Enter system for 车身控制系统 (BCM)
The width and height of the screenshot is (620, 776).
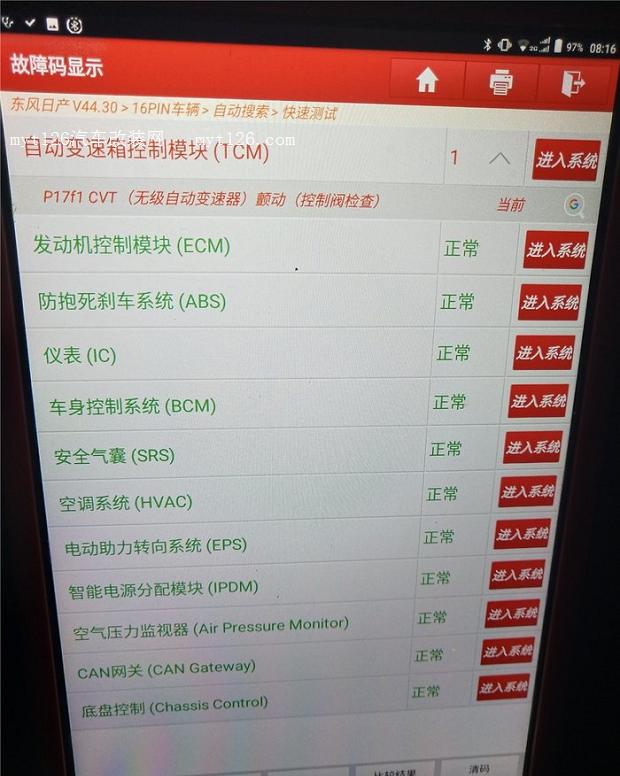click(538, 401)
